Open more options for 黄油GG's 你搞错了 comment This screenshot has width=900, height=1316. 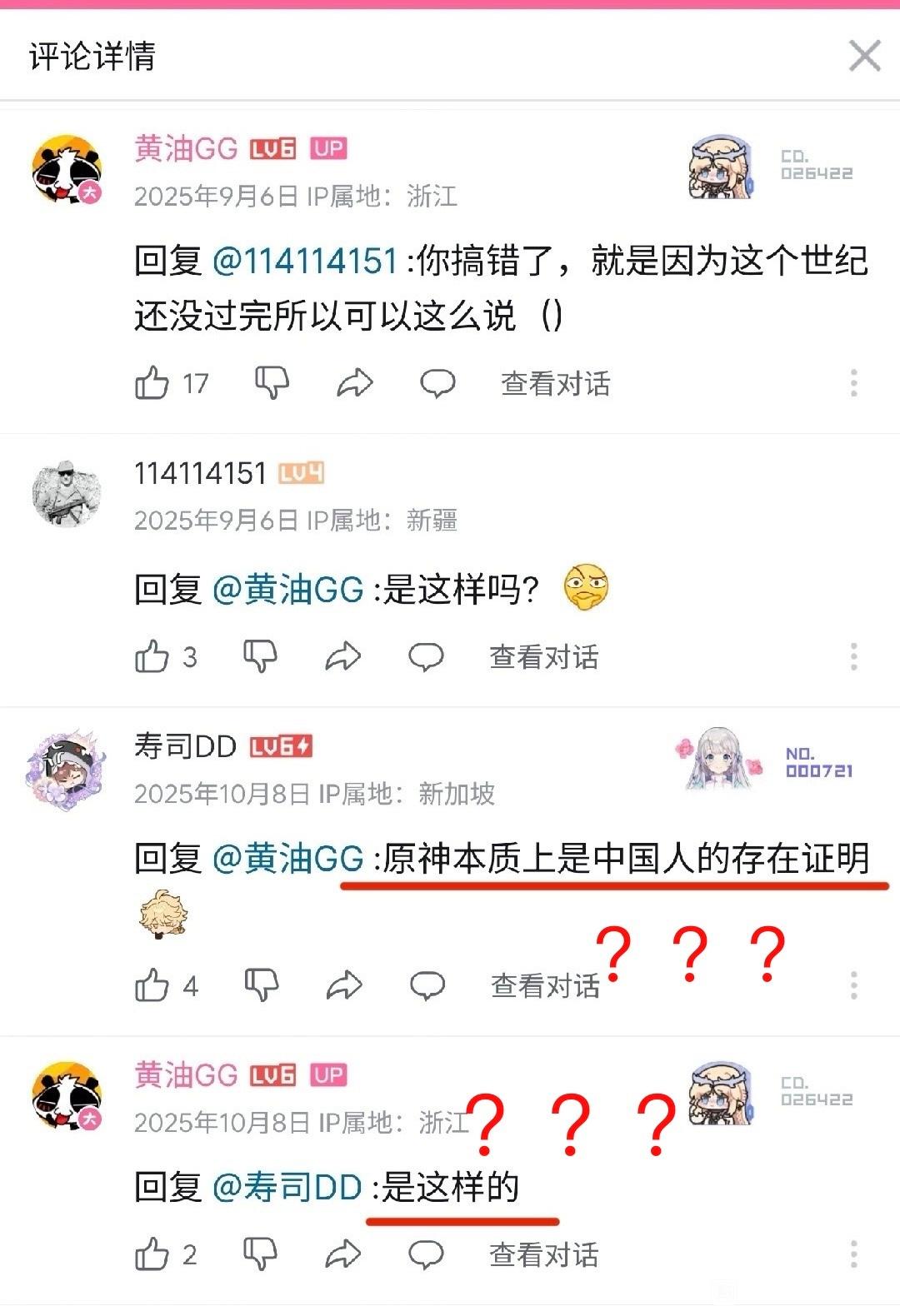[853, 383]
